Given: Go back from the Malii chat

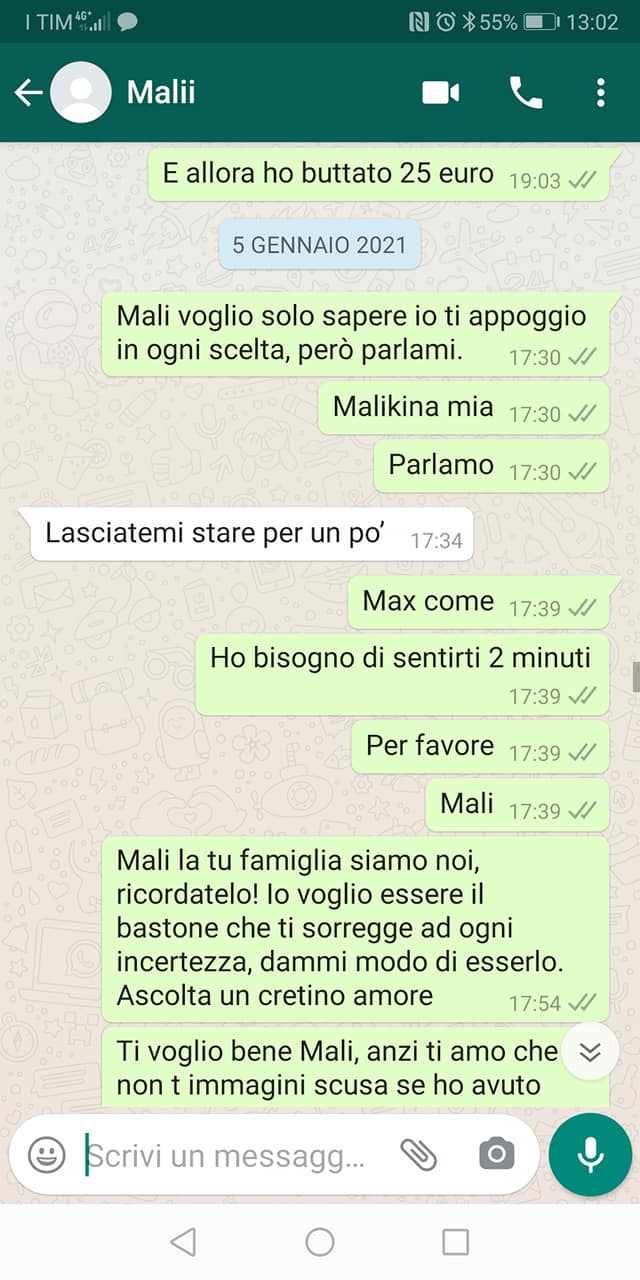Looking at the screenshot, I should (x=28, y=93).
